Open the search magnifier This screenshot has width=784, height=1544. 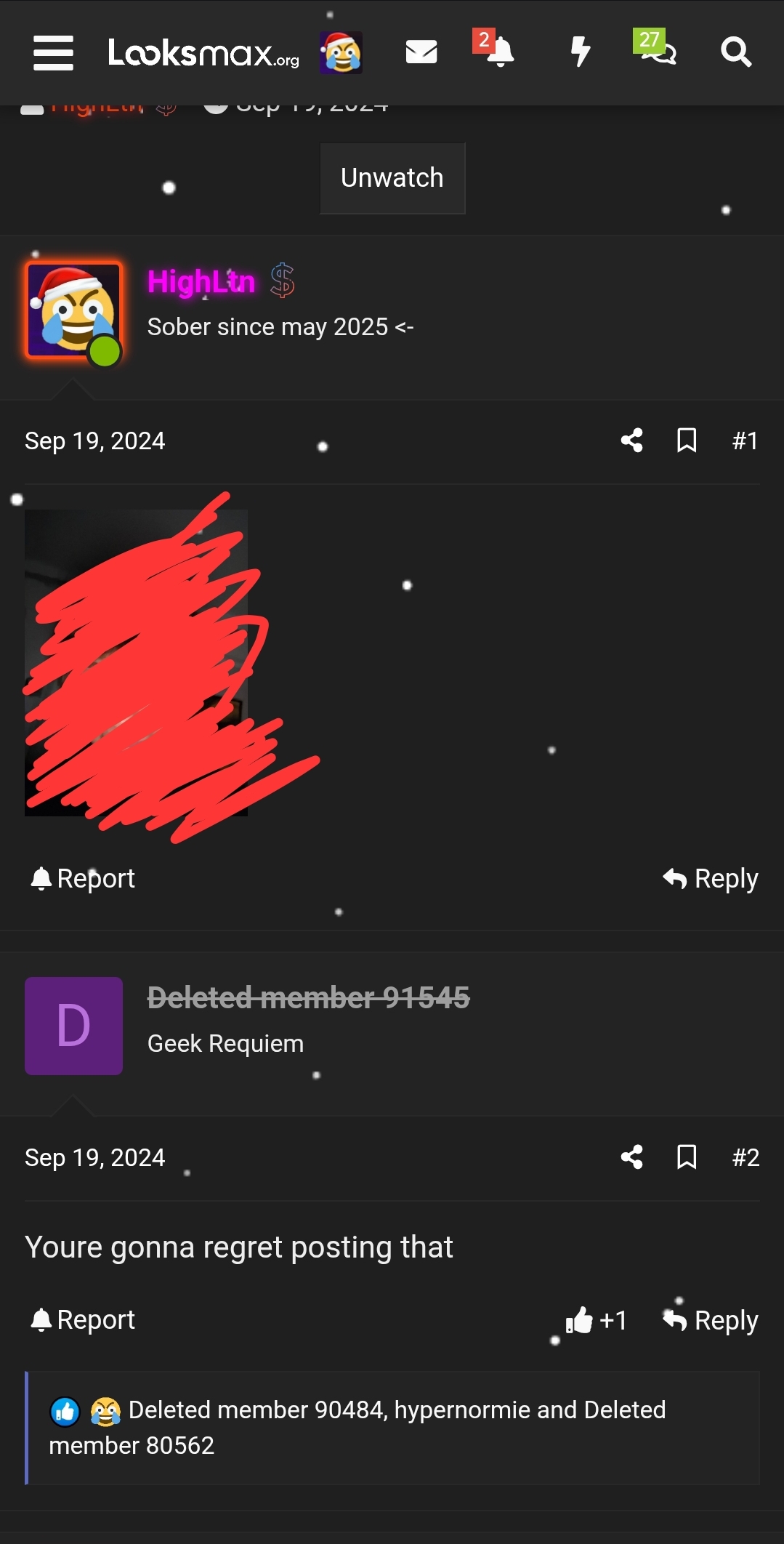(736, 52)
